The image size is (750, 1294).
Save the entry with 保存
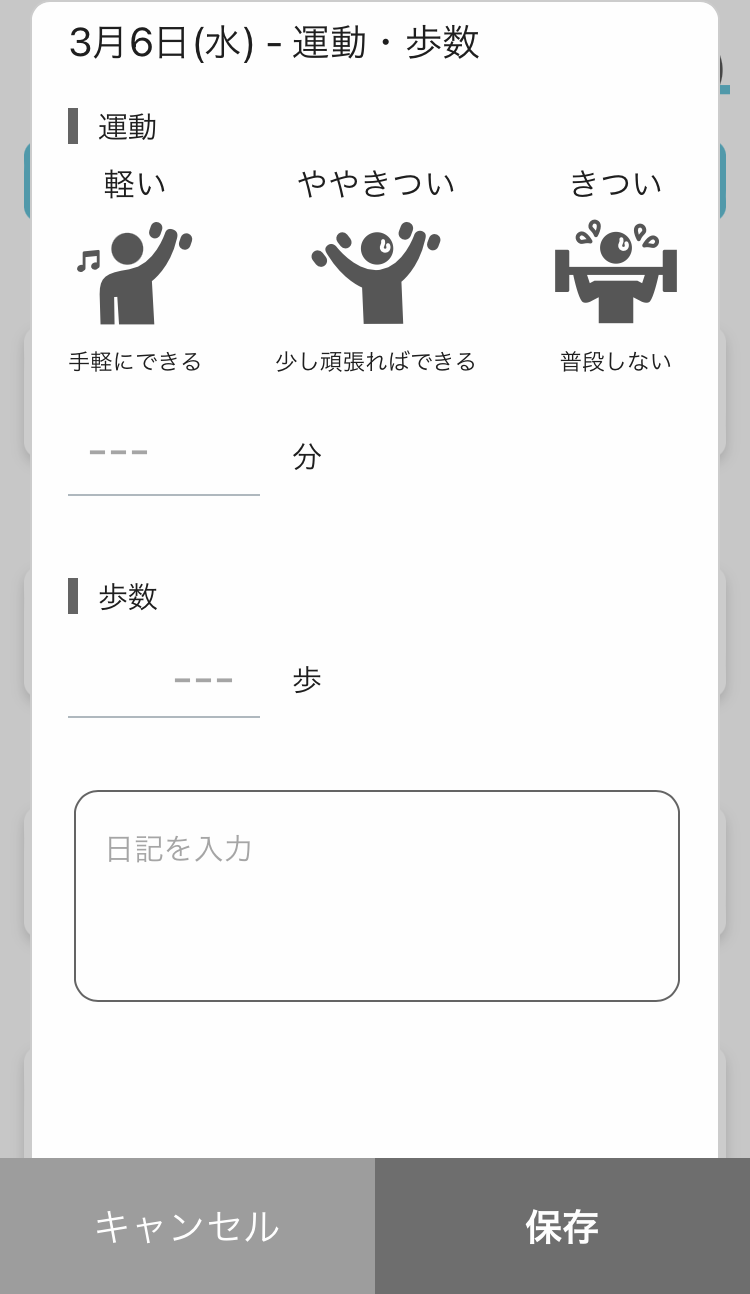pyautogui.click(x=562, y=1226)
